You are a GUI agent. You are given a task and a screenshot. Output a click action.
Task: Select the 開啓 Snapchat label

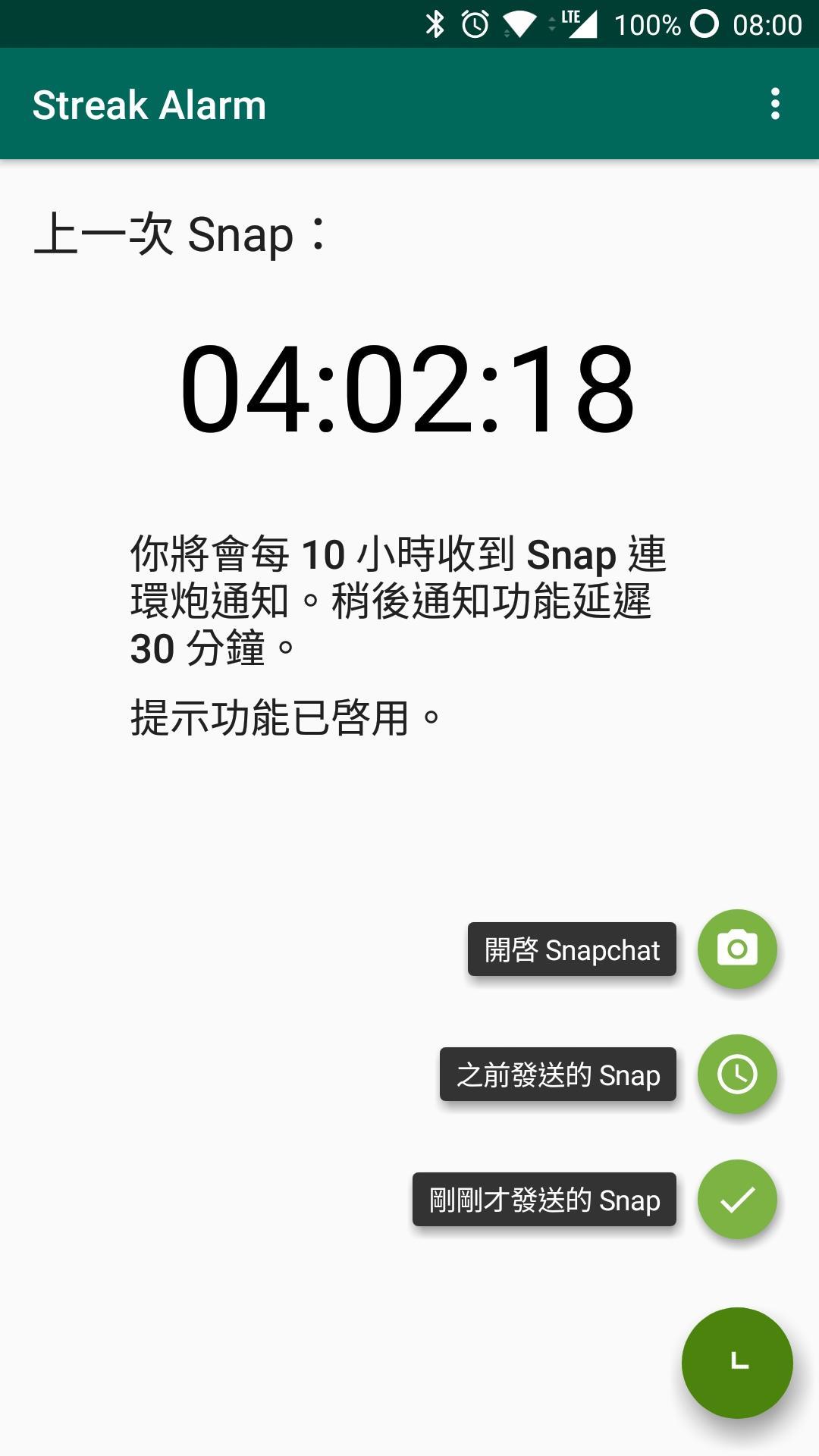[x=572, y=949]
